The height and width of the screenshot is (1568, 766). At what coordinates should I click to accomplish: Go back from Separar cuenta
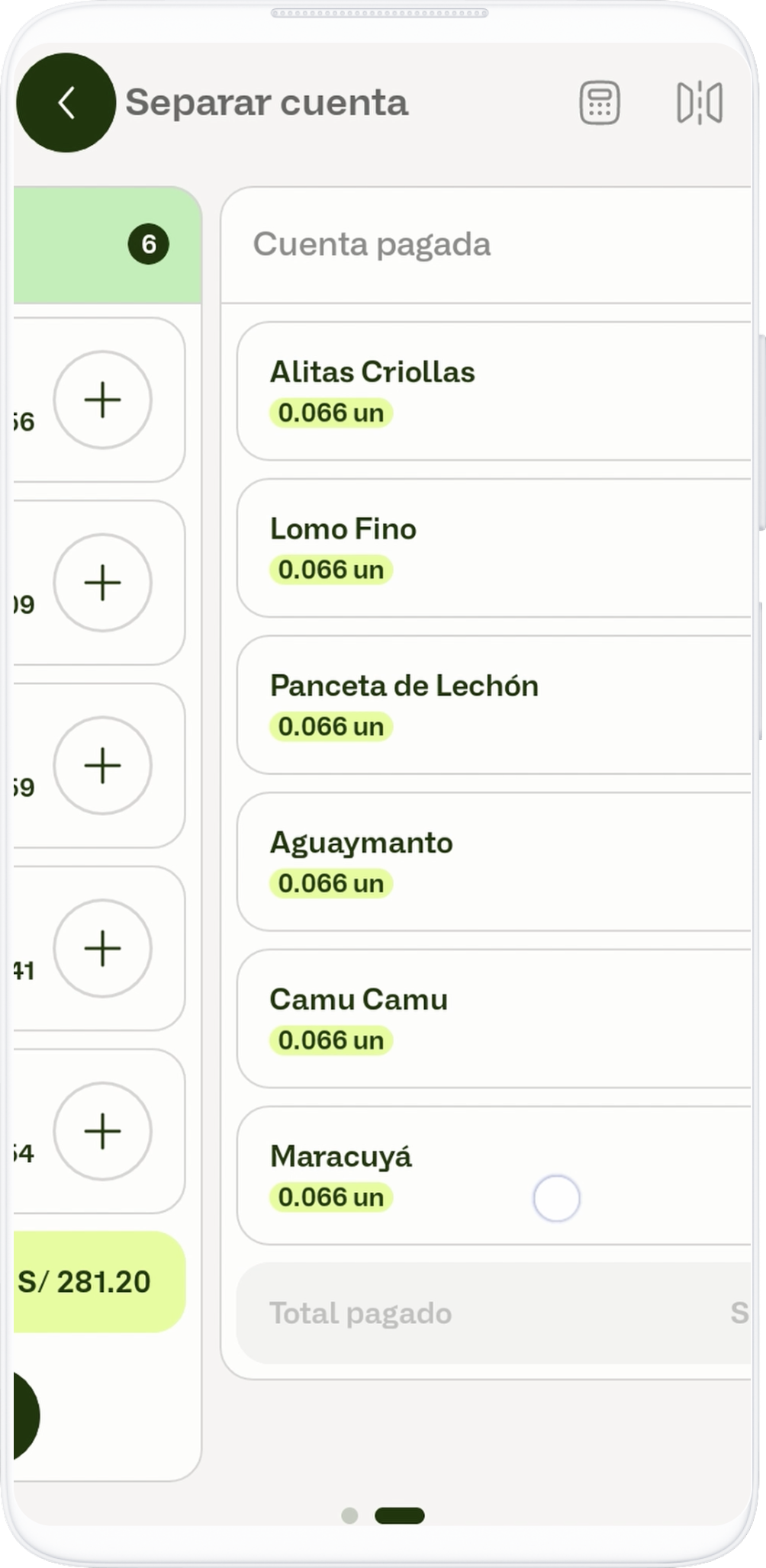click(66, 102)
